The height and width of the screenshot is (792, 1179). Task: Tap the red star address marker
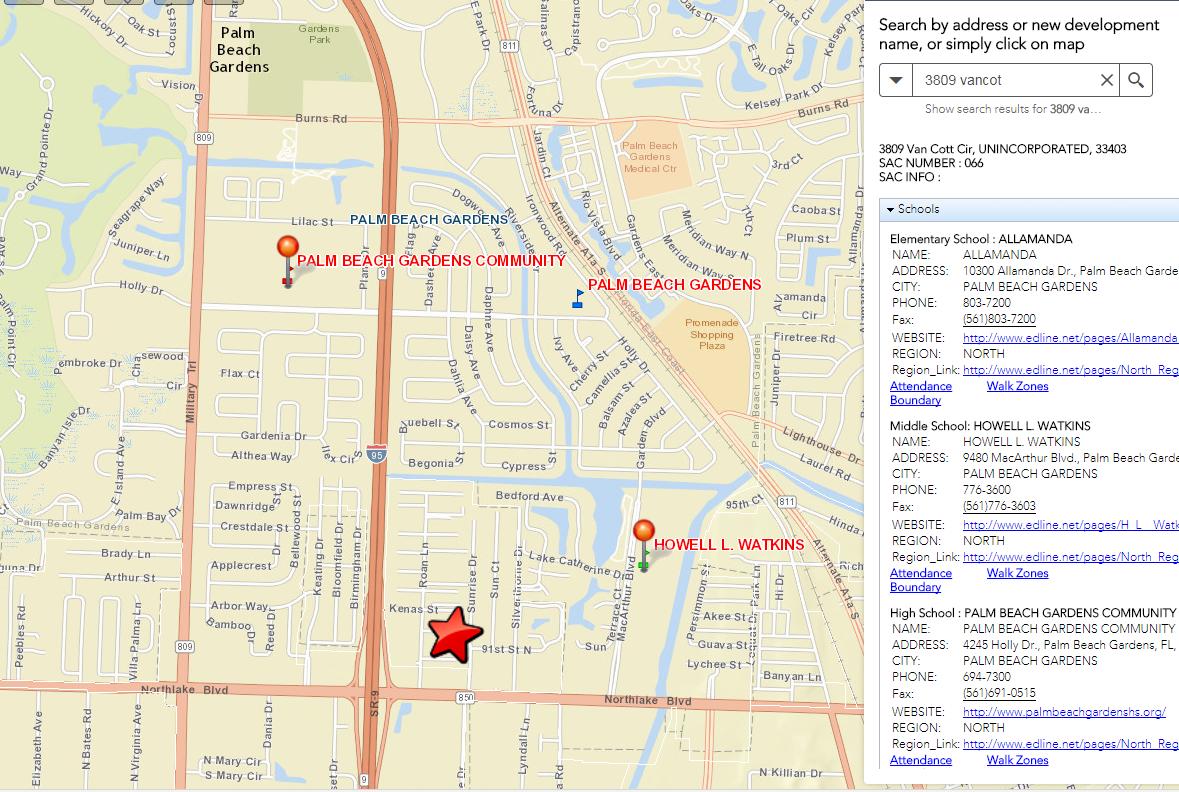click(455, 634)
